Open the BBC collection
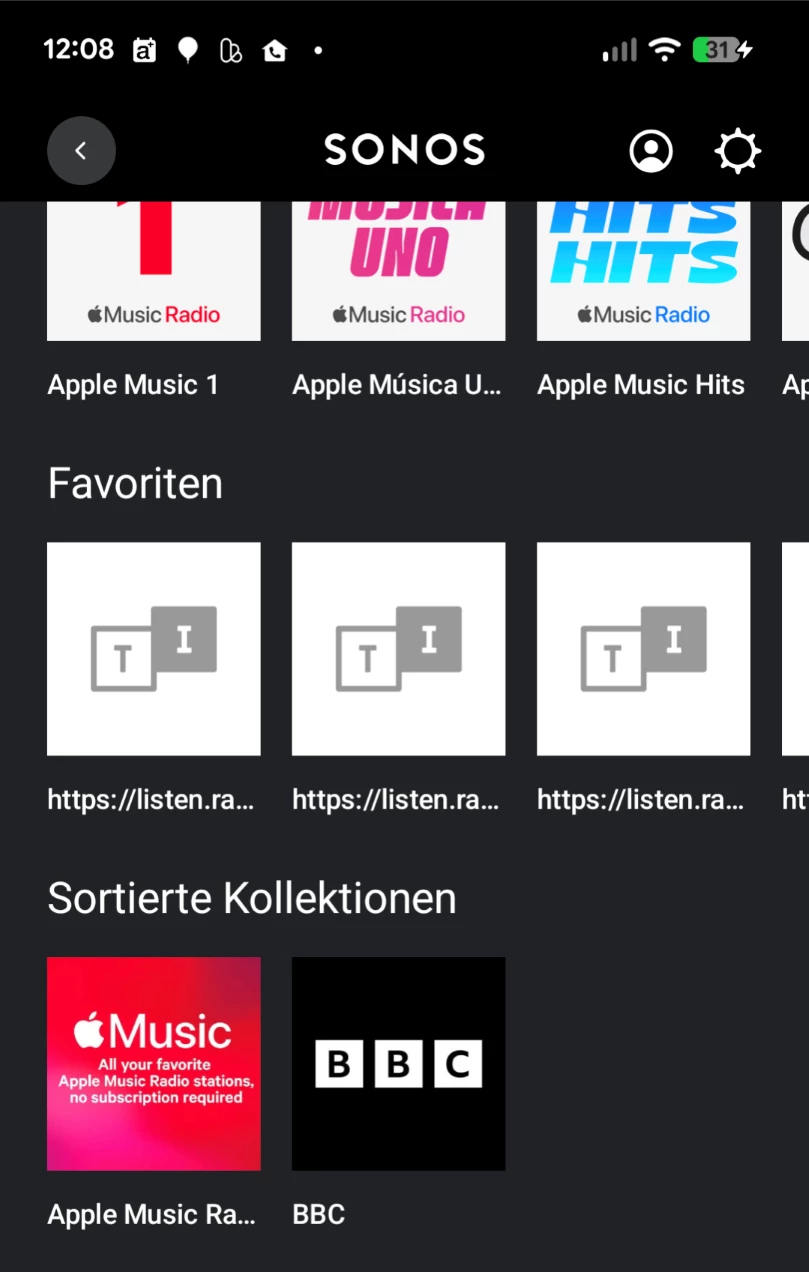Viewport: 809px width, 1272px height. coord(398,1063)
